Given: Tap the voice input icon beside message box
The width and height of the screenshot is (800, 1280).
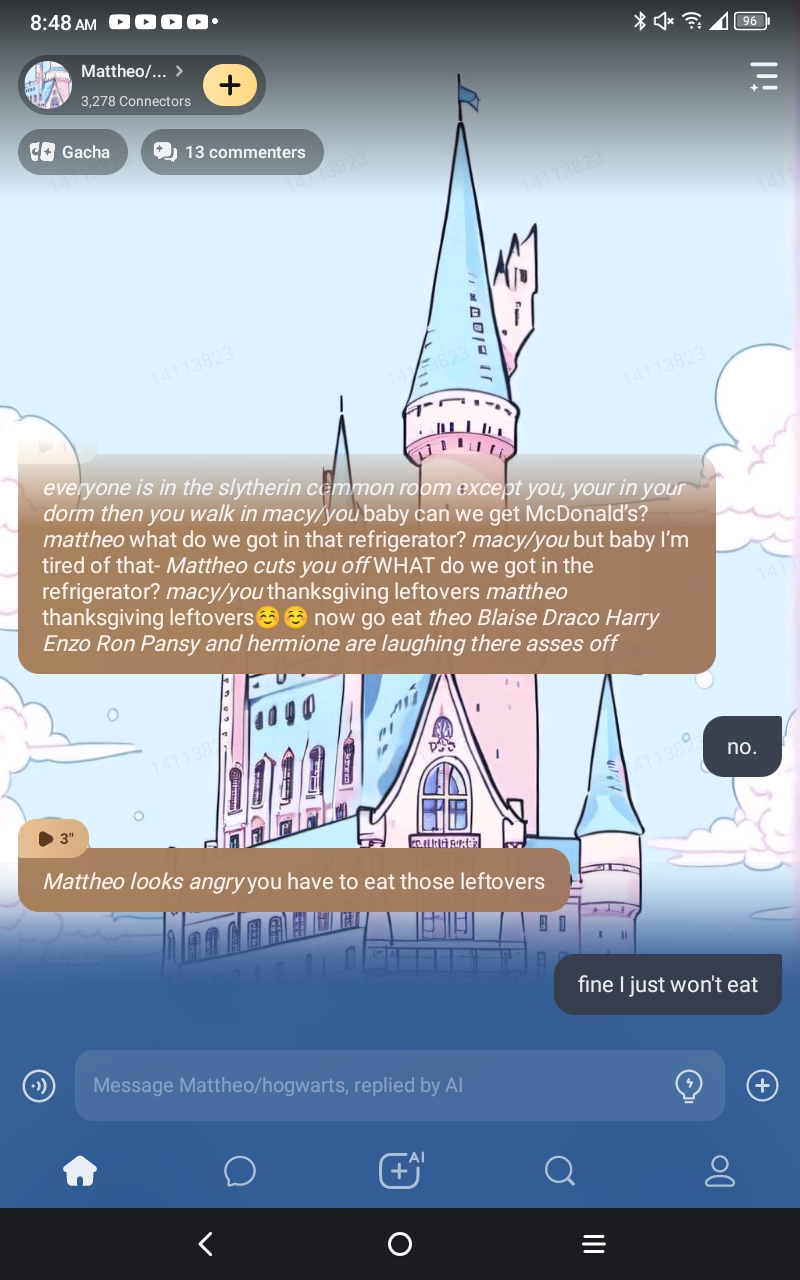Looking at the screenshot, I should pos(39,1085).
